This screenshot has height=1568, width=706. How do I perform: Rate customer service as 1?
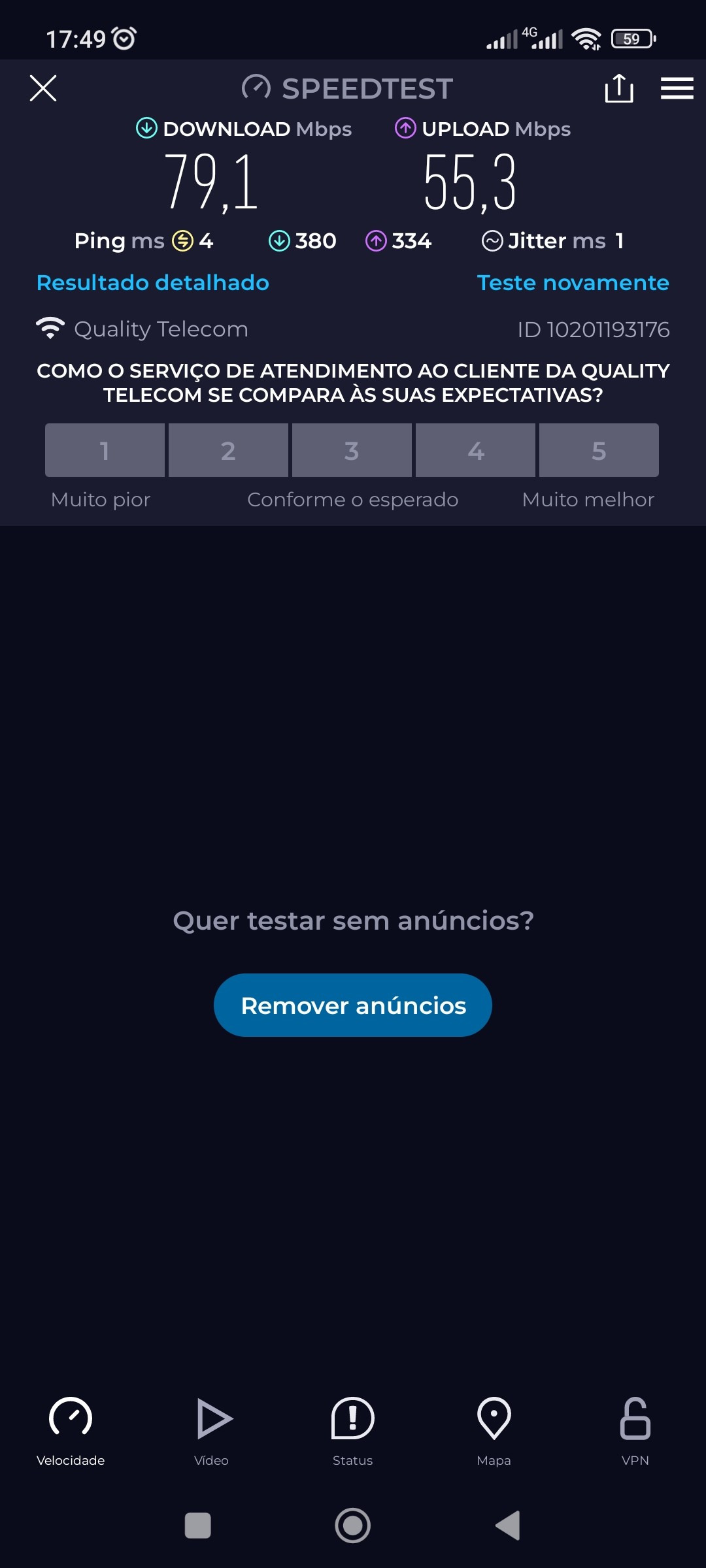(x=105, y=450)
